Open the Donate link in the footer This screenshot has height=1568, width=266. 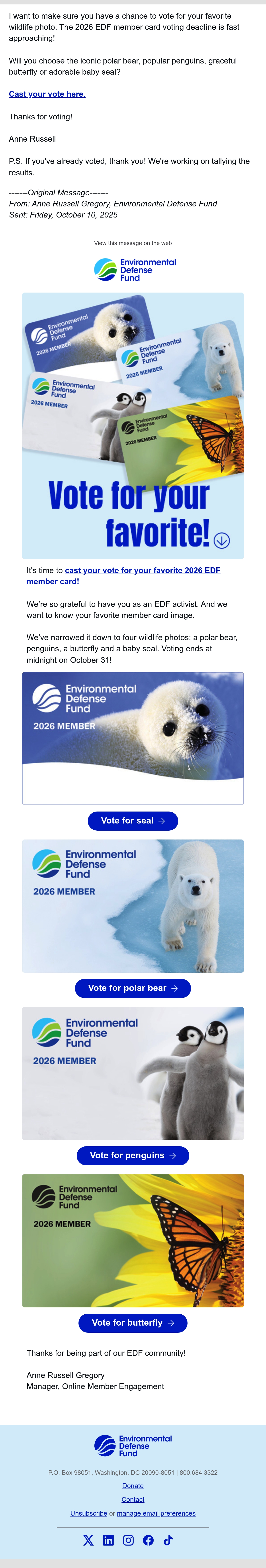[133, 1486]
